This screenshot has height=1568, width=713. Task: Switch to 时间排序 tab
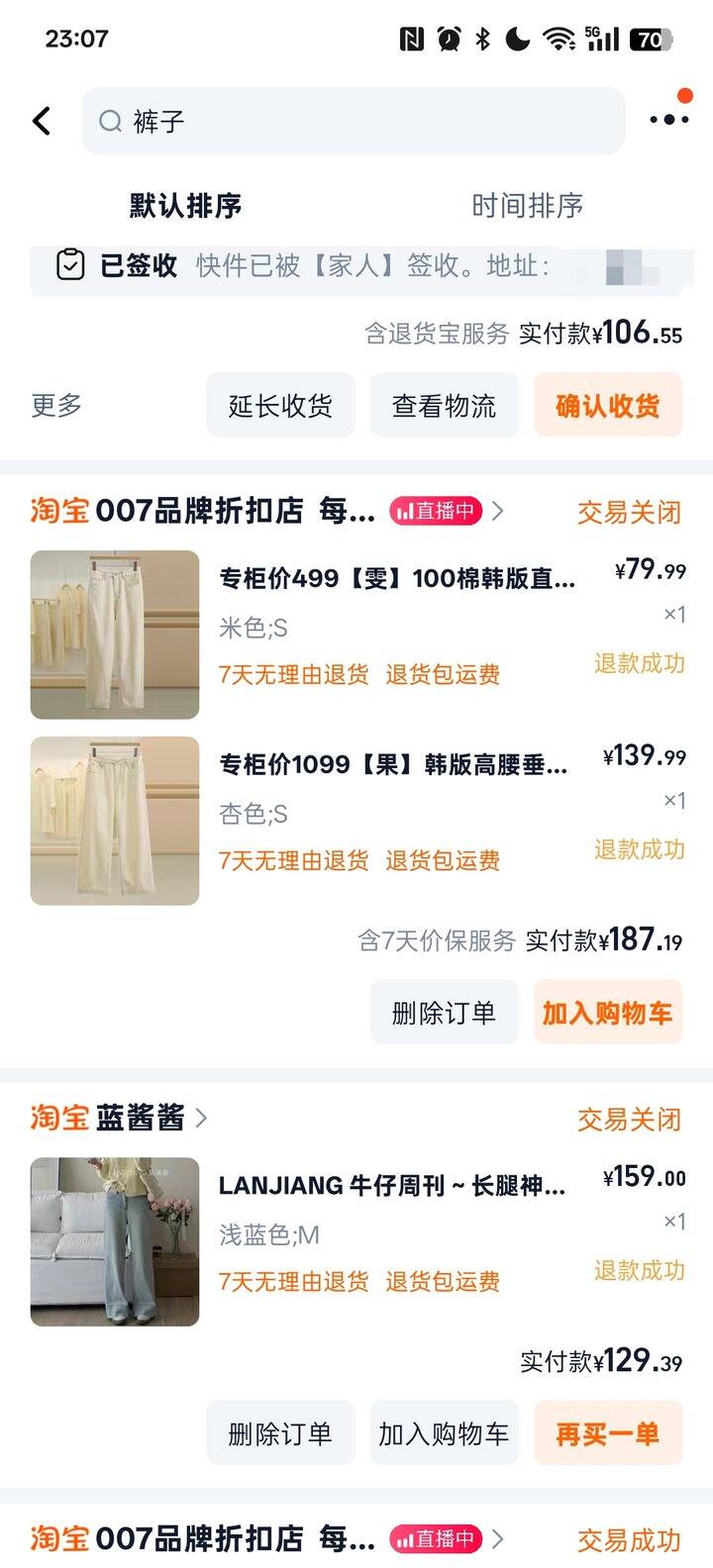point(527,206)
